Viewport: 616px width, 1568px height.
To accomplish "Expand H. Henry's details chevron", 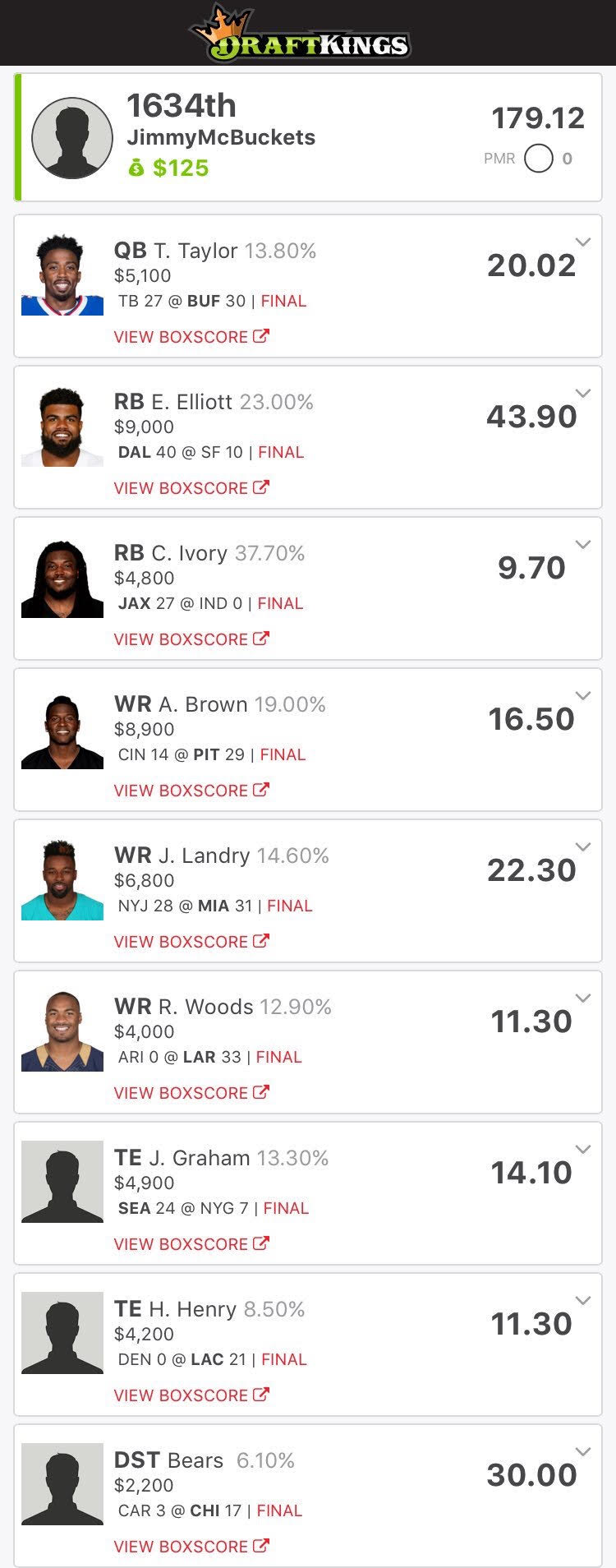I will [583, 1301].
